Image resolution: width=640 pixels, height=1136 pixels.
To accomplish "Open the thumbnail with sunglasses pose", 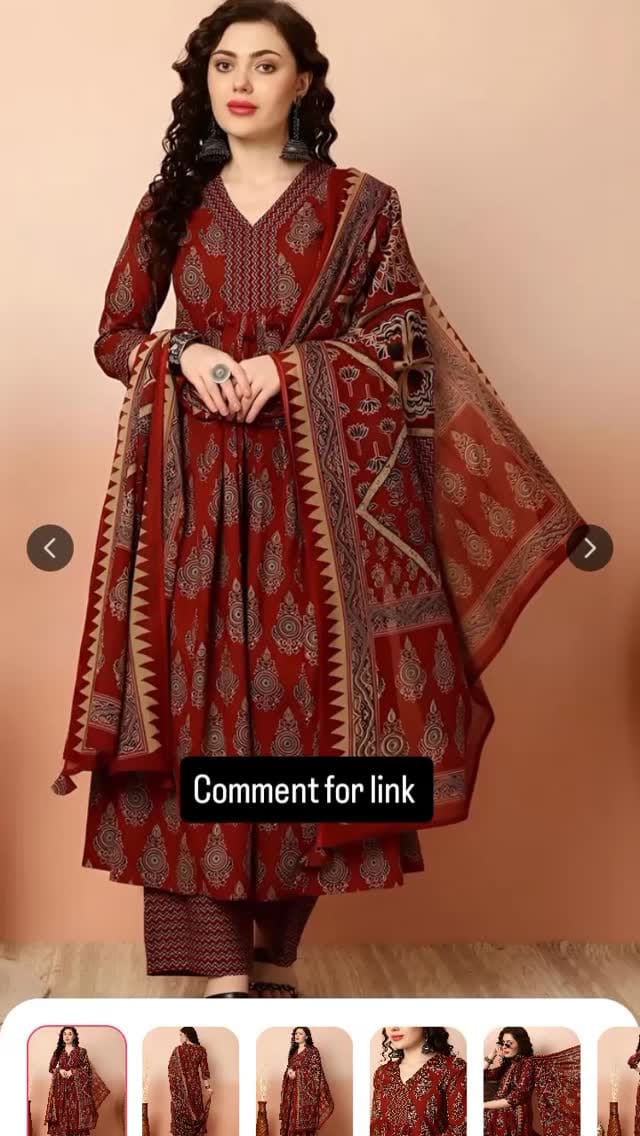I will [x=532, y=1081].
